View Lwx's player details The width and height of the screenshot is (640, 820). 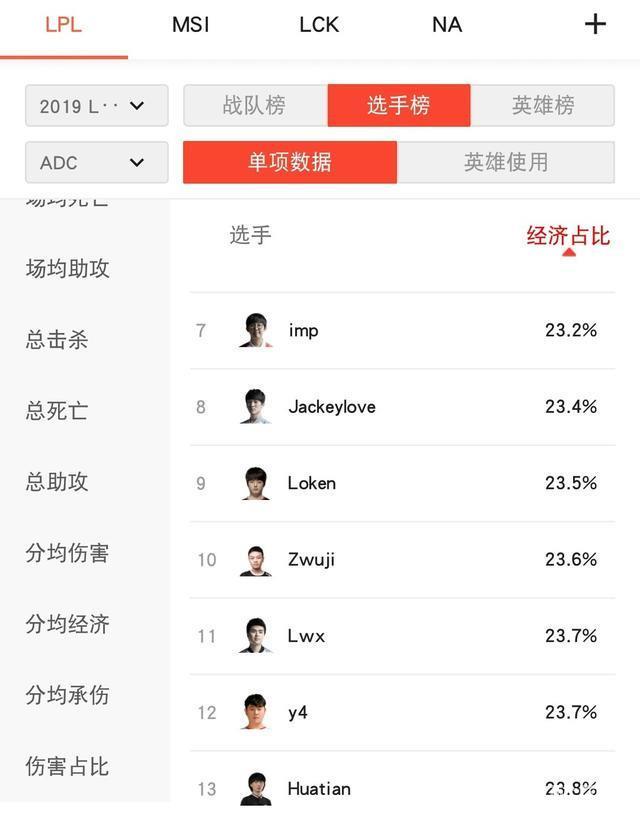400,636
